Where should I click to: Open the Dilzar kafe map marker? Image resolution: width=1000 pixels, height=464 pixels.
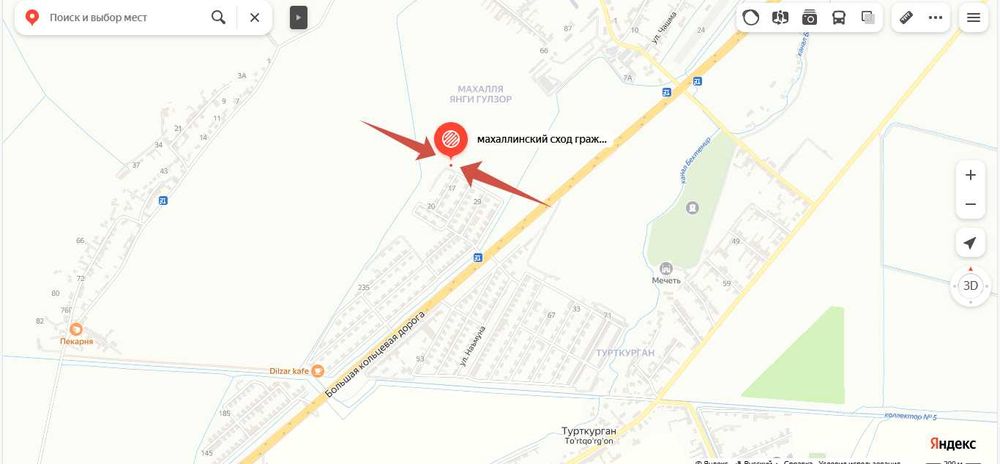[x=318, y=370]
